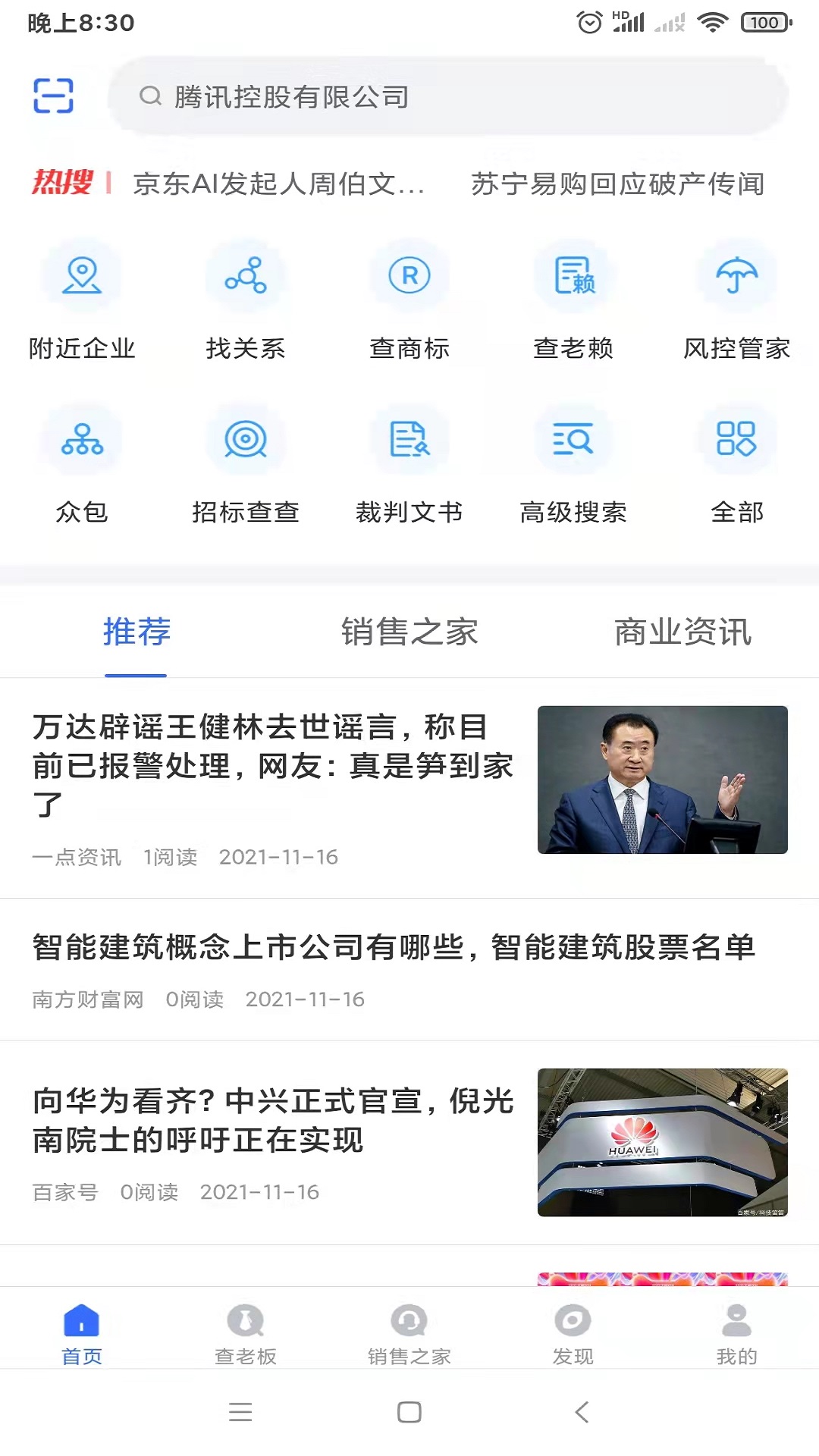
Task: Open the 智能建筑概念上市公司 article
Action: pyautogui.click(x=394, y=948)
